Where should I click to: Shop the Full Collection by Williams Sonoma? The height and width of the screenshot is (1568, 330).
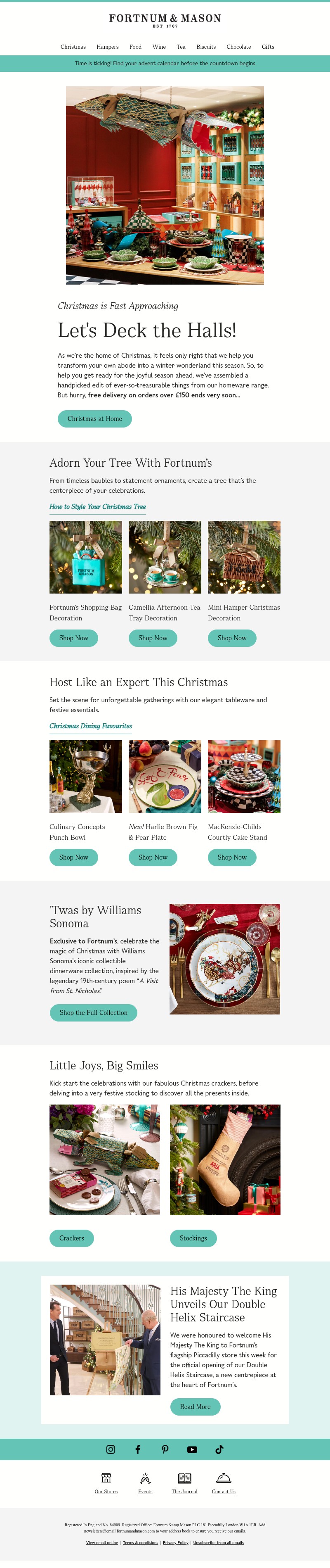(94, 1013)
